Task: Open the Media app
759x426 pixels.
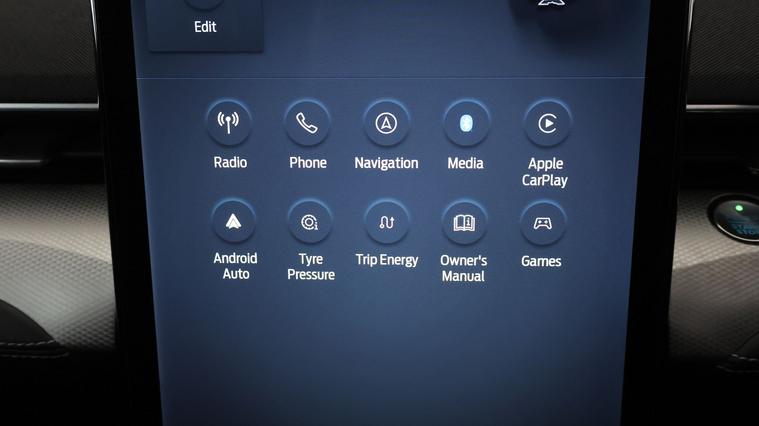Action: coord(465,124)
